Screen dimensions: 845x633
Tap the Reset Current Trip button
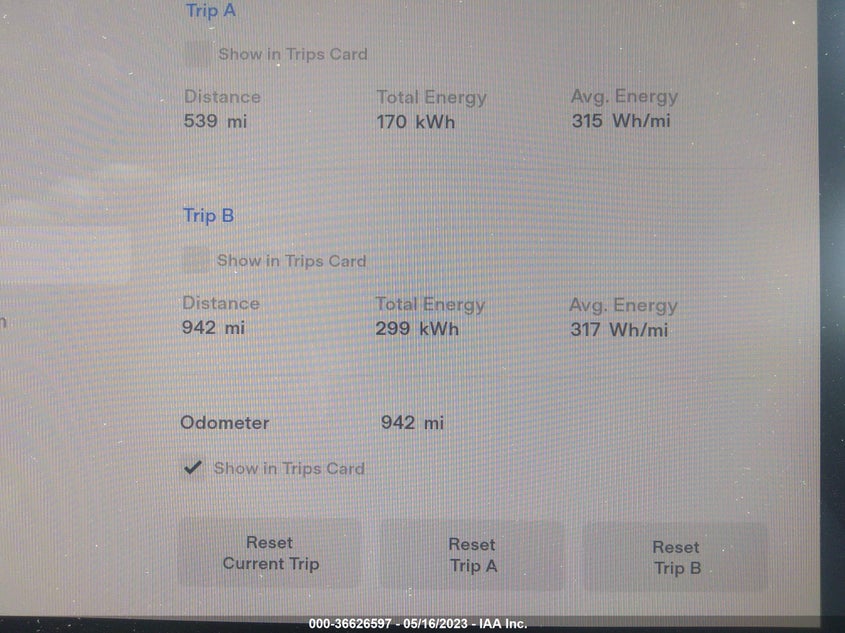tap(270, 553)
